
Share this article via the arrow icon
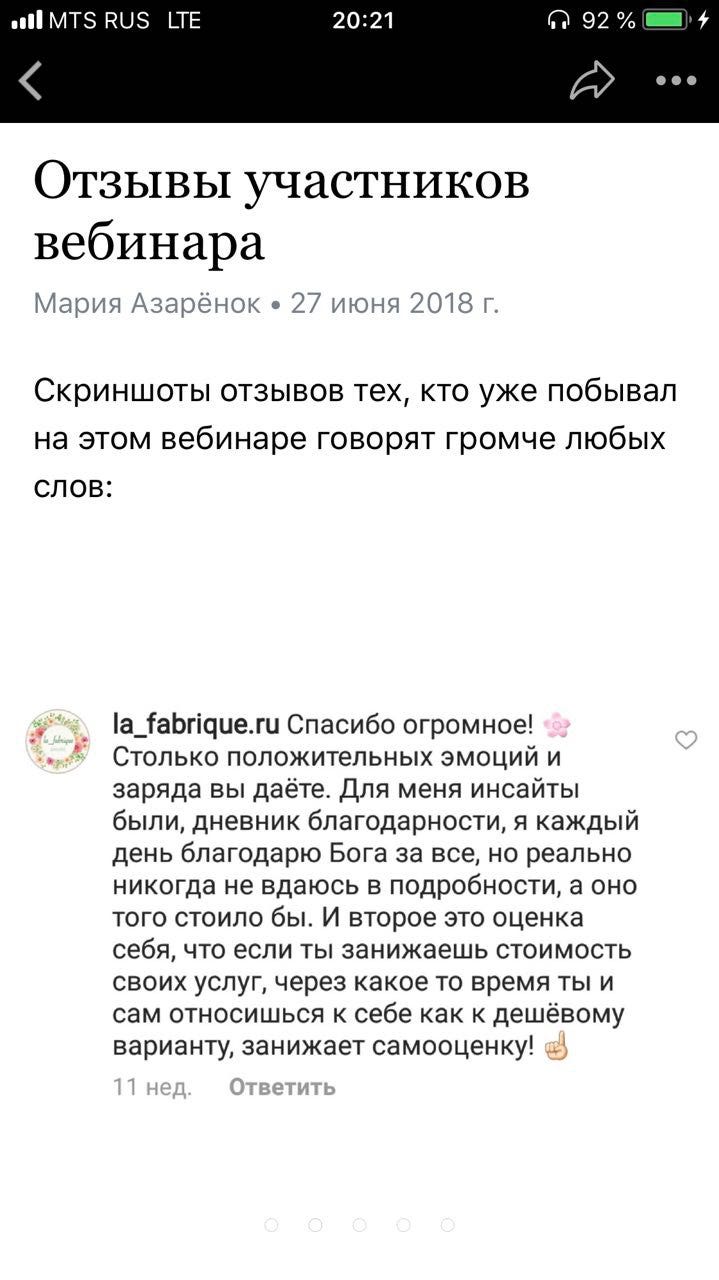click(591, 81)
